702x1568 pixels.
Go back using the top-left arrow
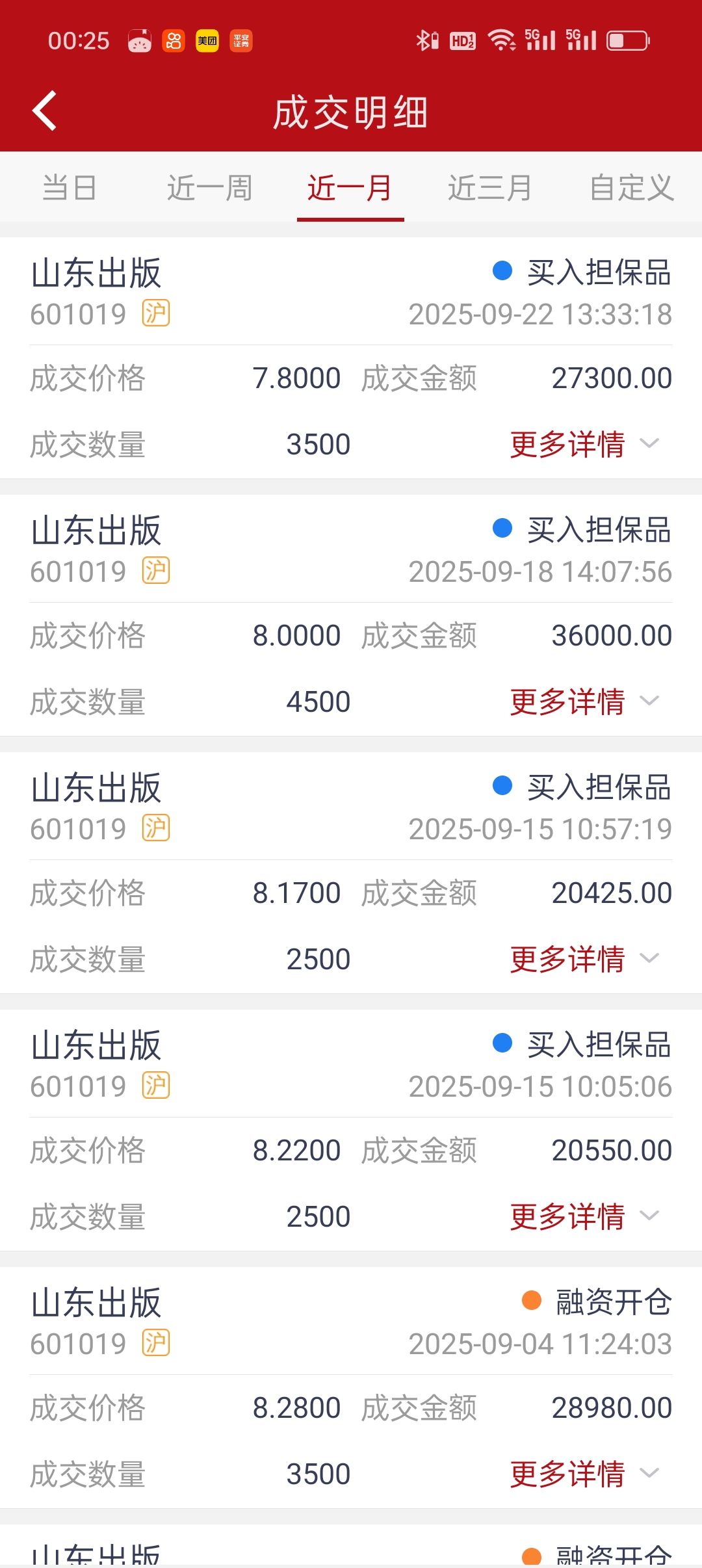pyautogui.click(x=44, y=111)
